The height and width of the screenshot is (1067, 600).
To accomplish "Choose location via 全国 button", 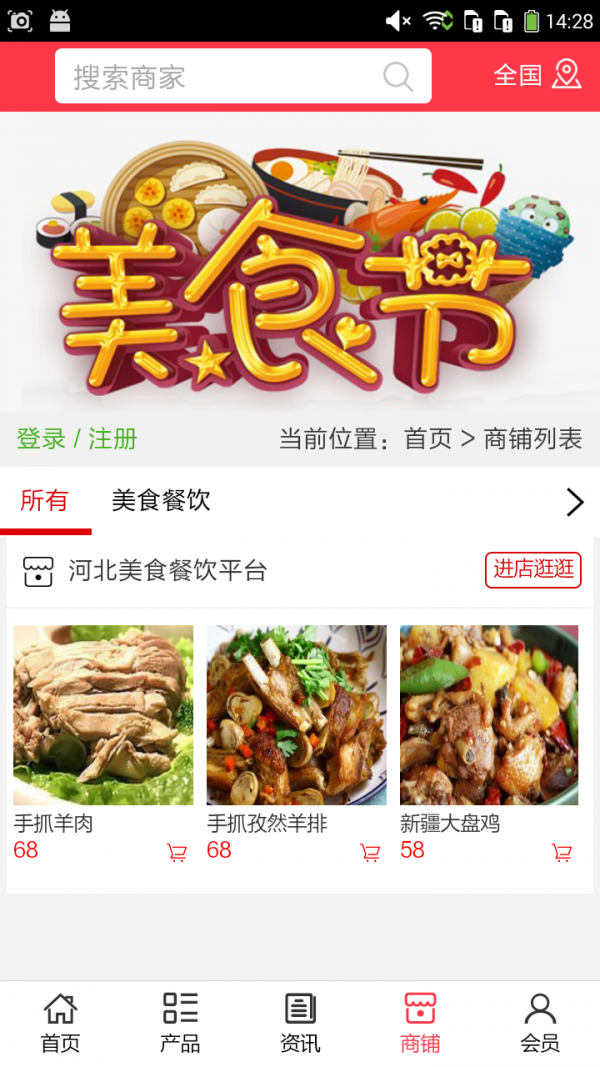I will click(537, 75).
